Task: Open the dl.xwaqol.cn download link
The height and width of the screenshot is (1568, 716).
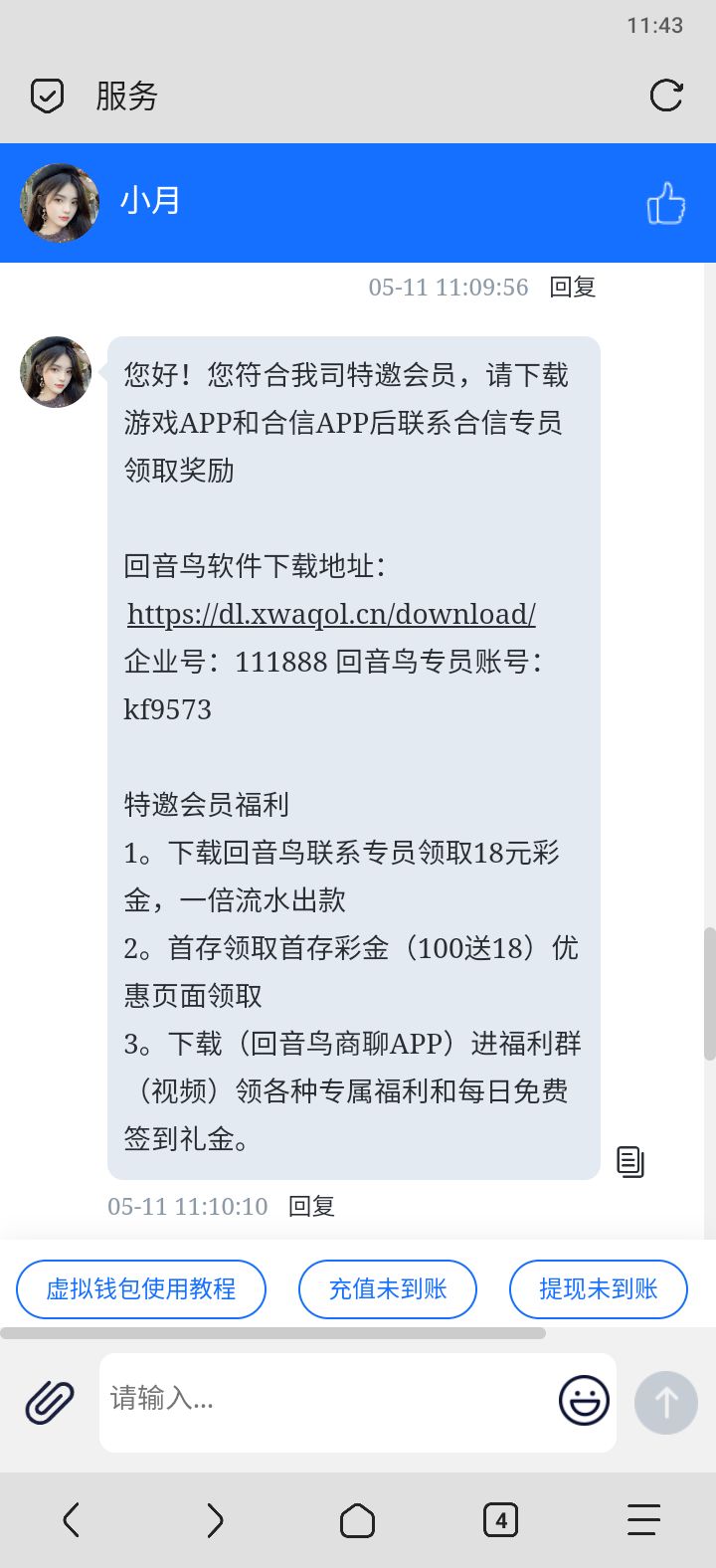Action: pos(331,614)
